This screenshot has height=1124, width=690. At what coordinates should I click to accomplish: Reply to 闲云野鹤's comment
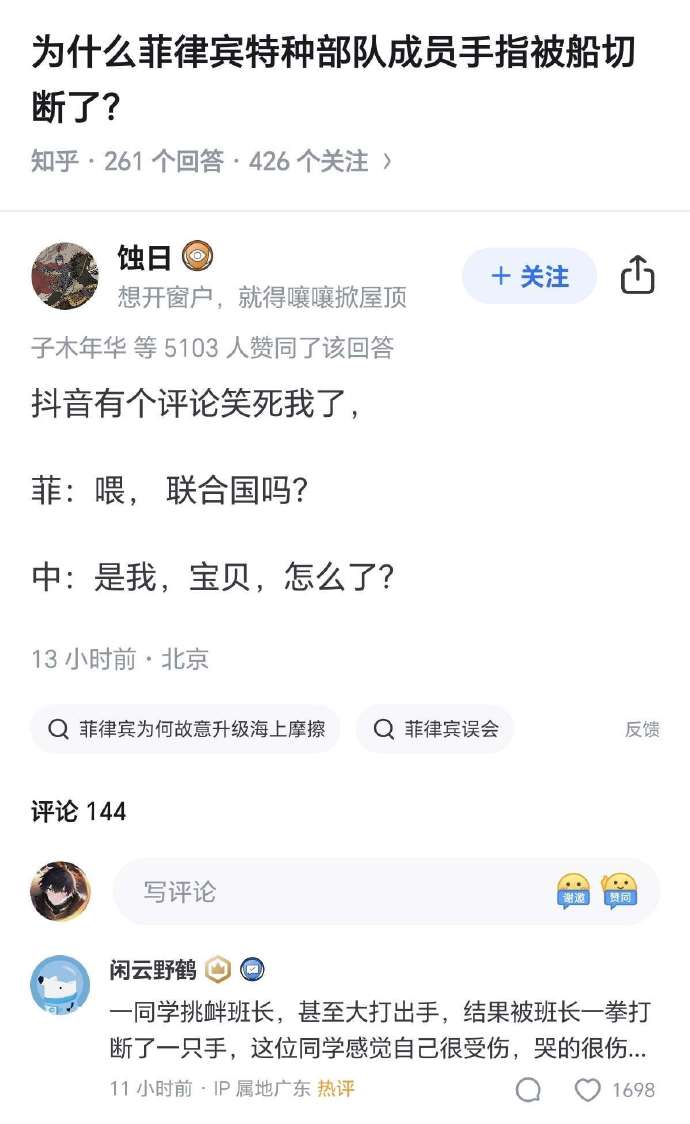[x=528, y=1089]
